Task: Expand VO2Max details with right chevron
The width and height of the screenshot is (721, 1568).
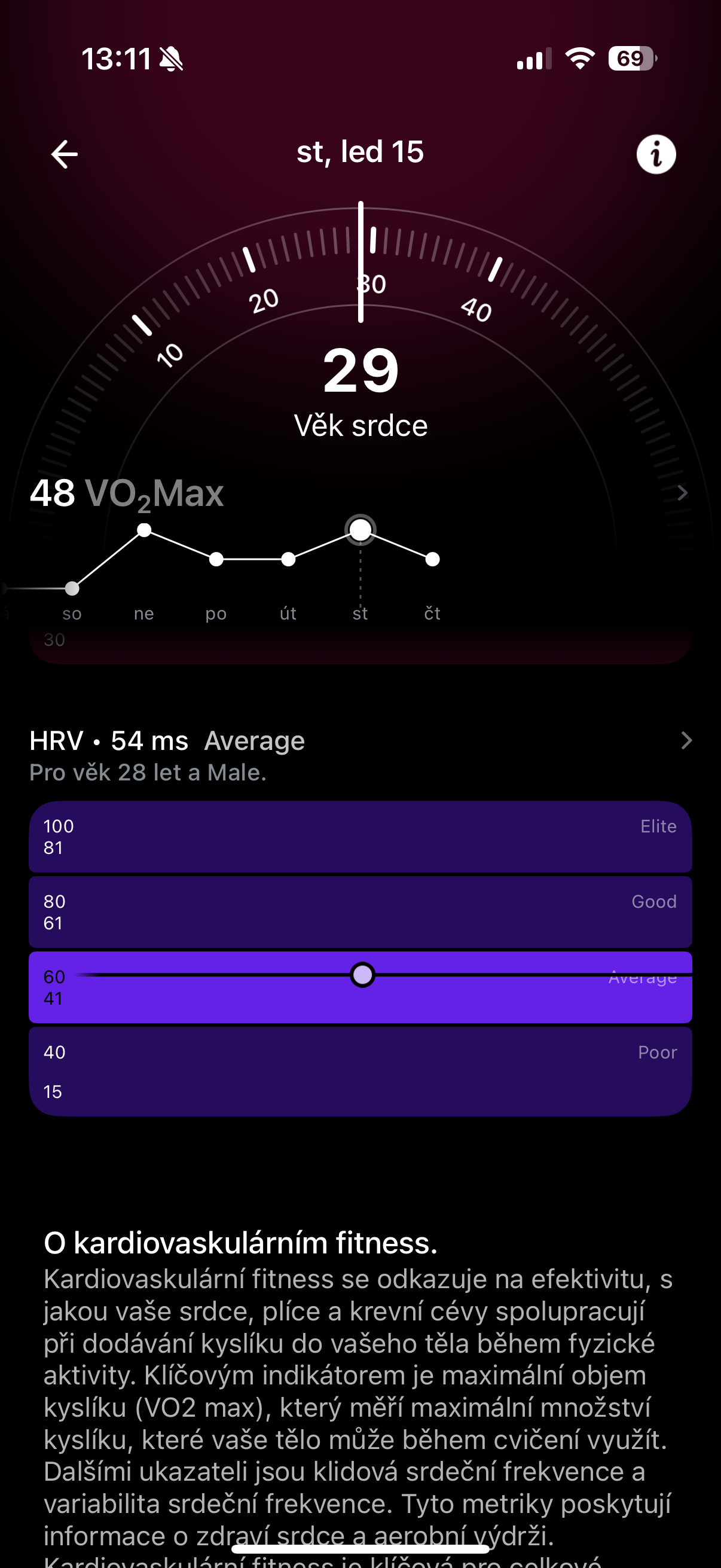Action: tap(682, 493)
